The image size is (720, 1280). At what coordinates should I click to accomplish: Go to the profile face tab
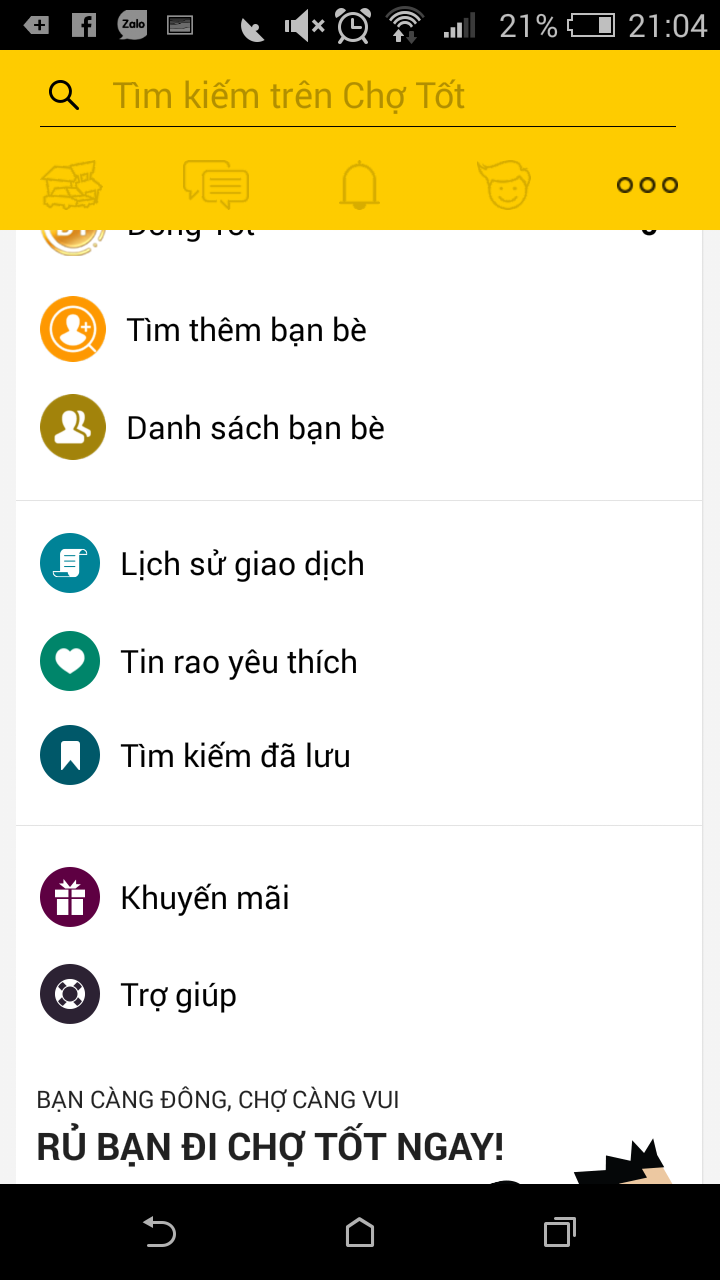[x=504, y=185]
